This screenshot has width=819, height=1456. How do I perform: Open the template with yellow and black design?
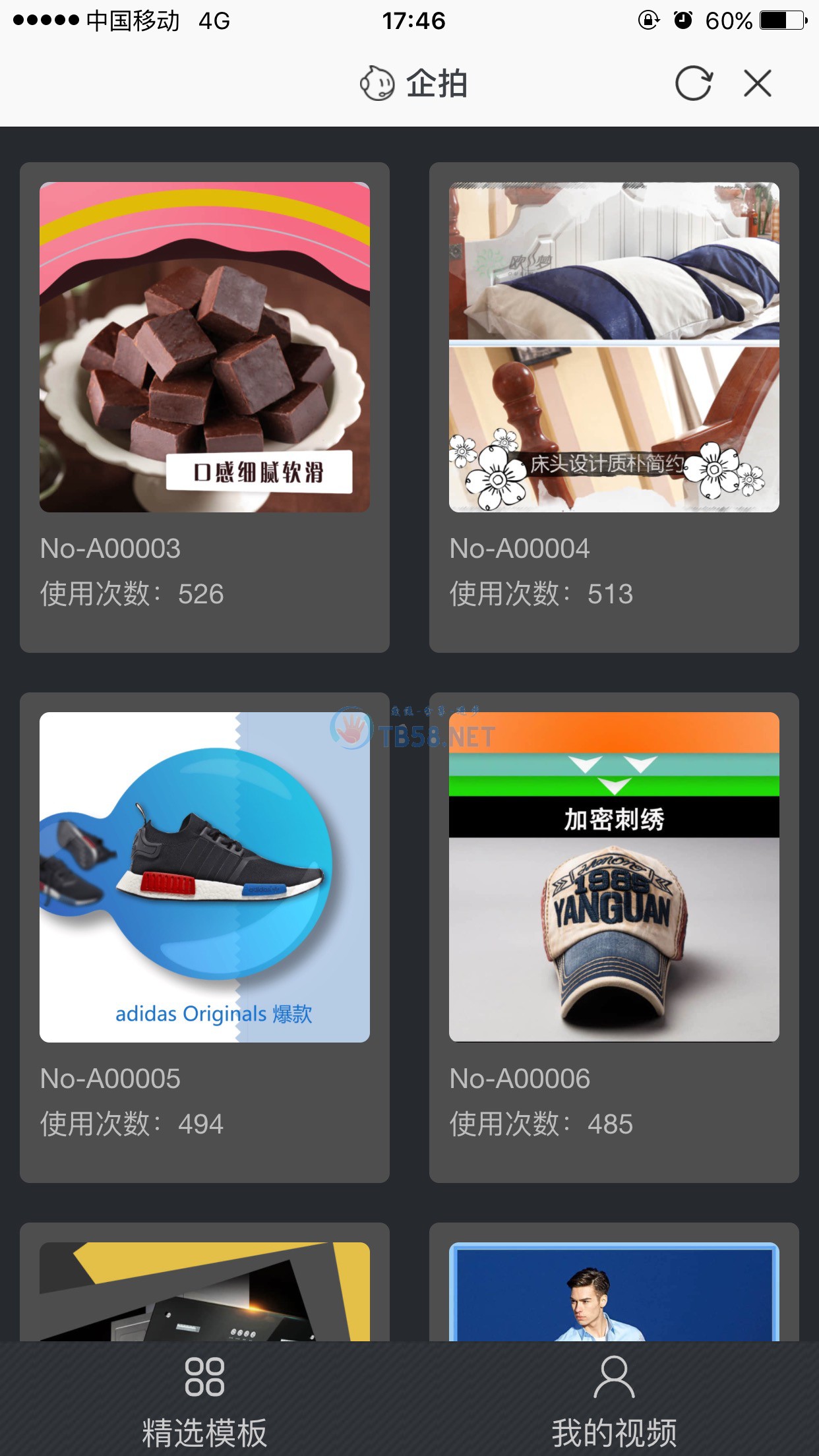click(x=204, y=1291)
